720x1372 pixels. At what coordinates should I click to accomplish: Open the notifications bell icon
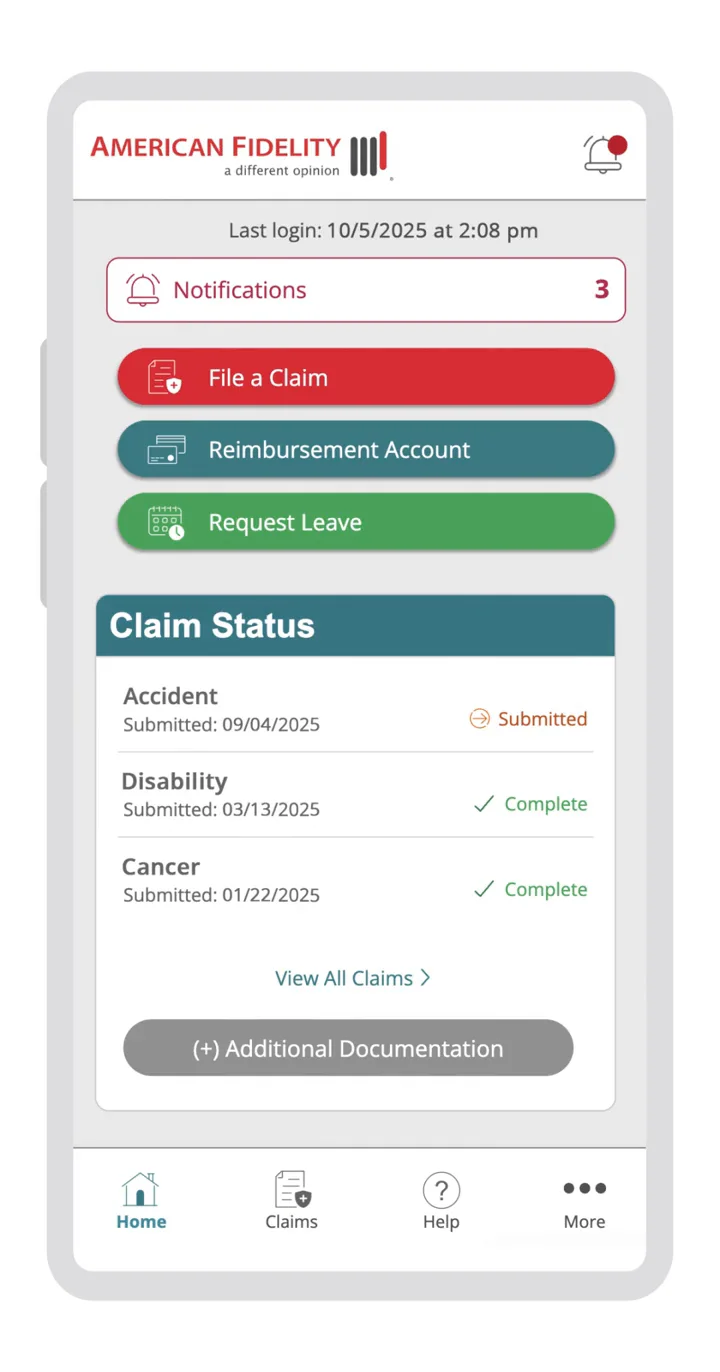[603, 154]
